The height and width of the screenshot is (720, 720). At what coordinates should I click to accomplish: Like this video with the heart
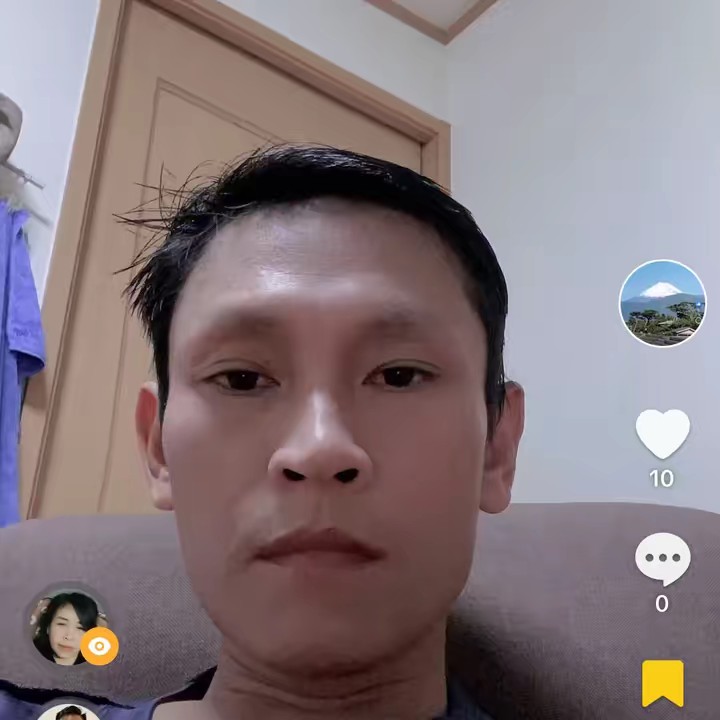pyautogui.click(x=662, y=434)
